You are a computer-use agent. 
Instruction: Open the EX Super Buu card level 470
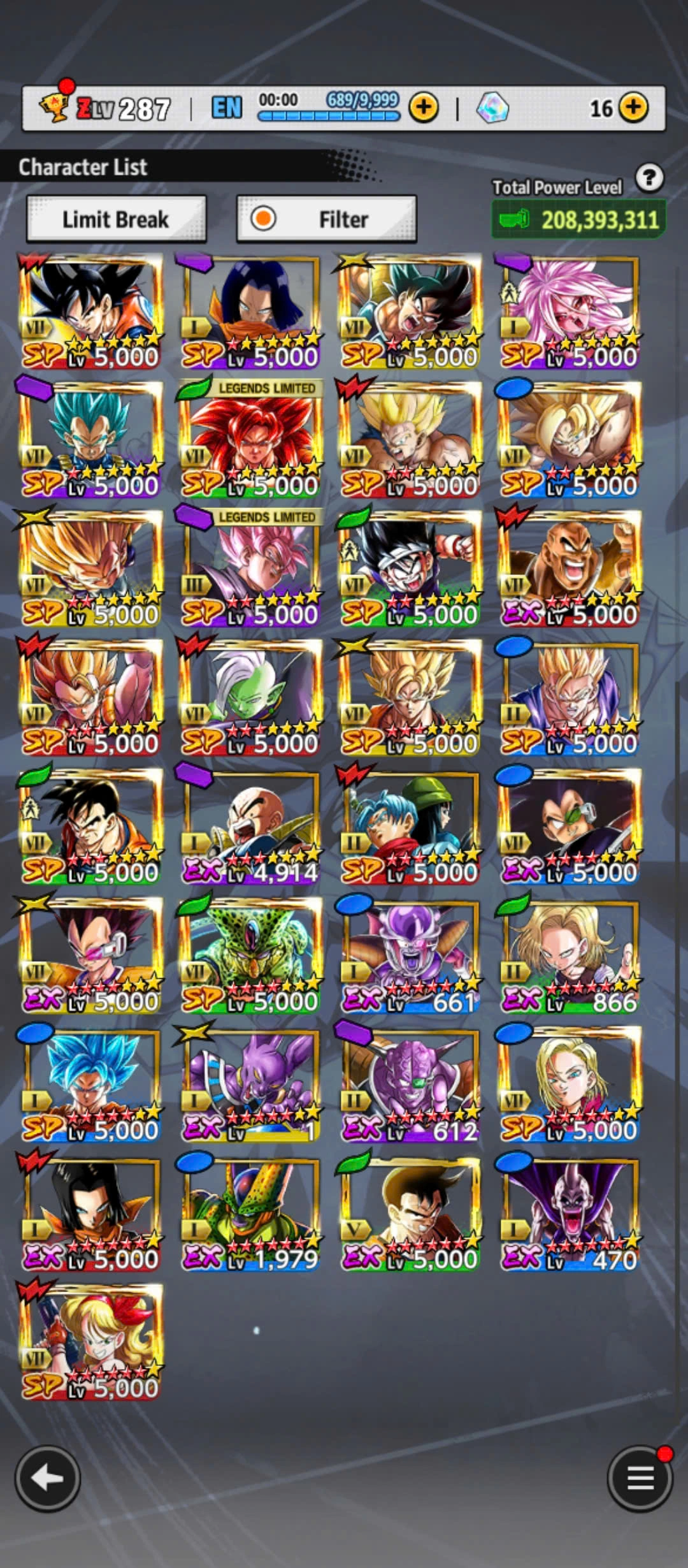pos(569,1214)
